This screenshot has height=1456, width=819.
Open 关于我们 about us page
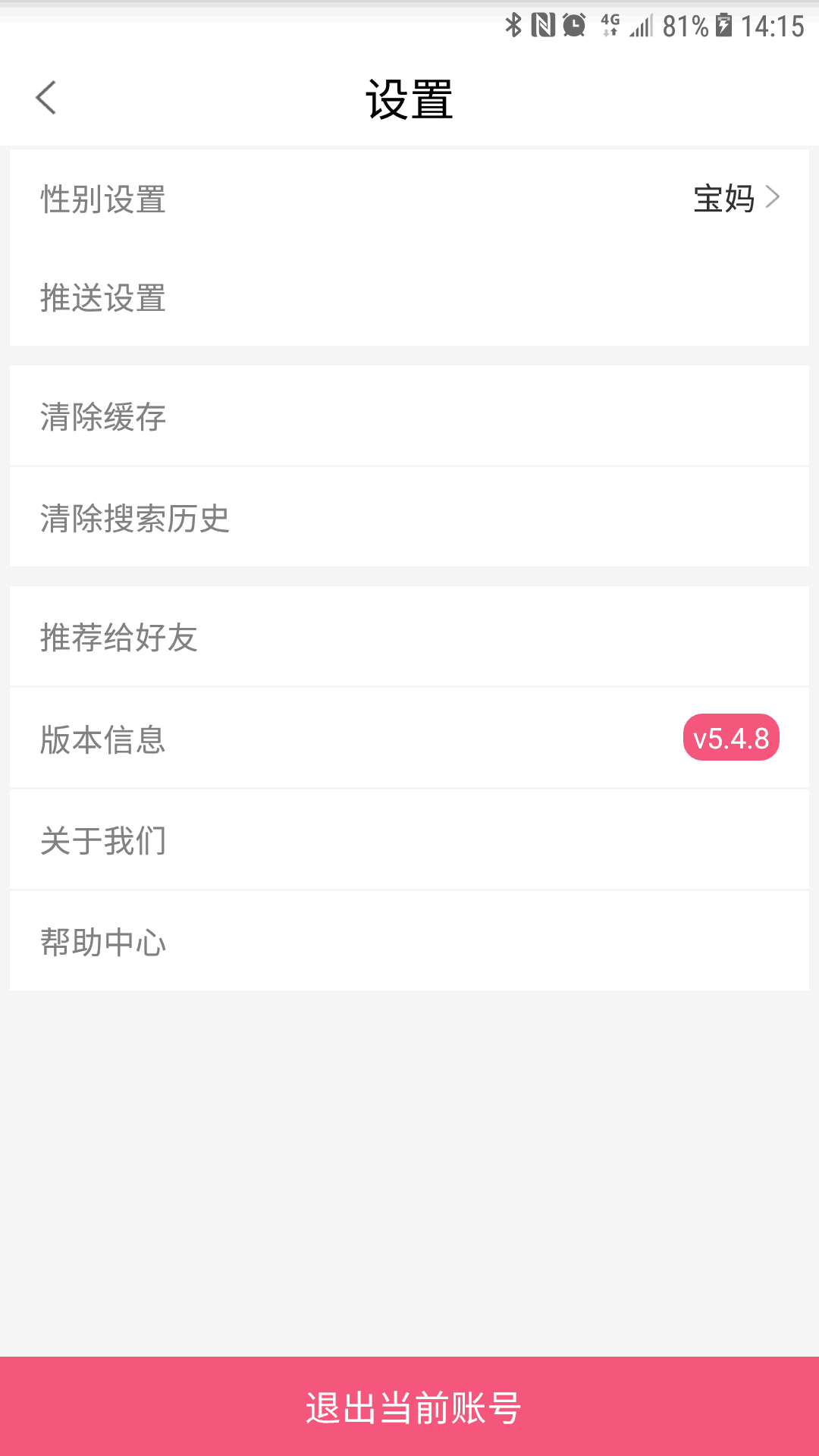(x=409, y=839)
